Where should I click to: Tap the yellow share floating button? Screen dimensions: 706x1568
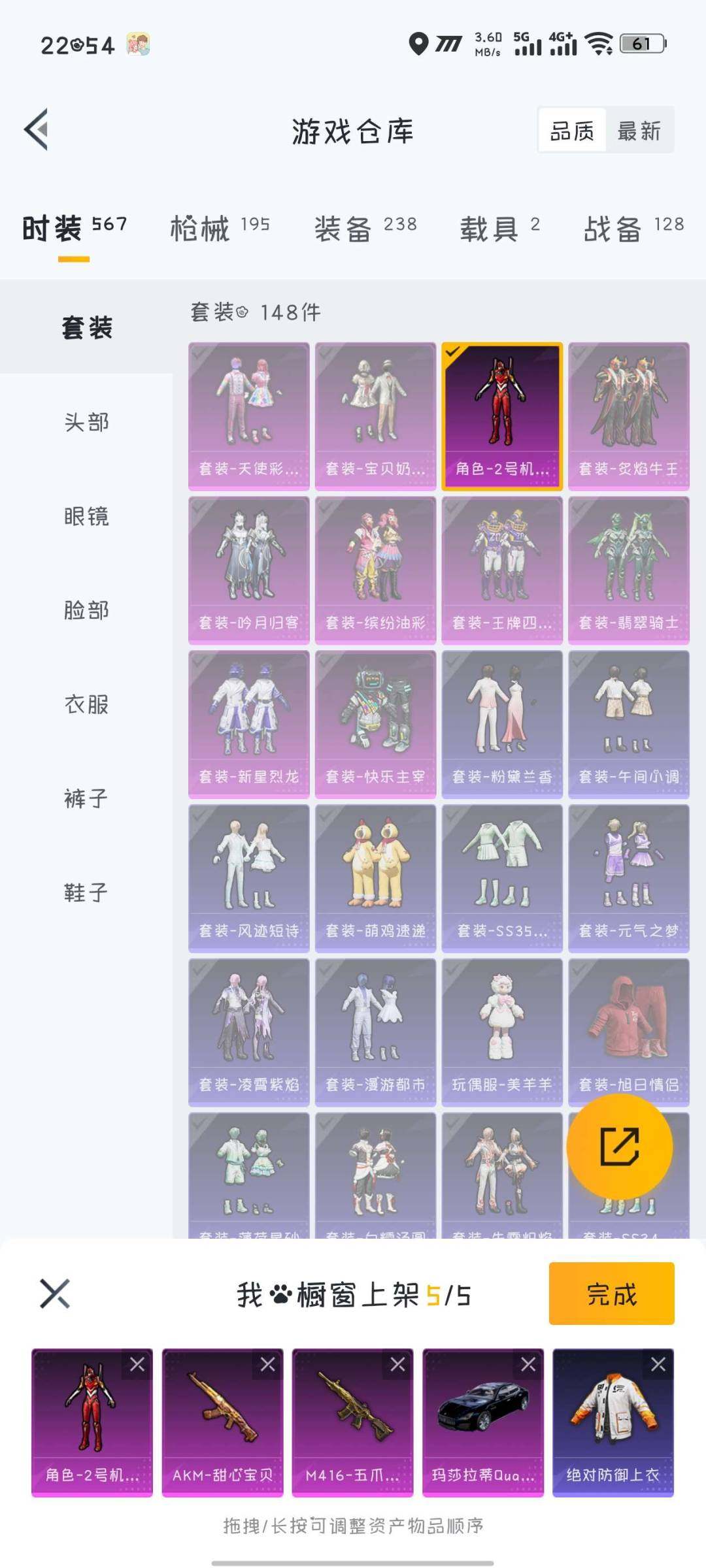618,1147
